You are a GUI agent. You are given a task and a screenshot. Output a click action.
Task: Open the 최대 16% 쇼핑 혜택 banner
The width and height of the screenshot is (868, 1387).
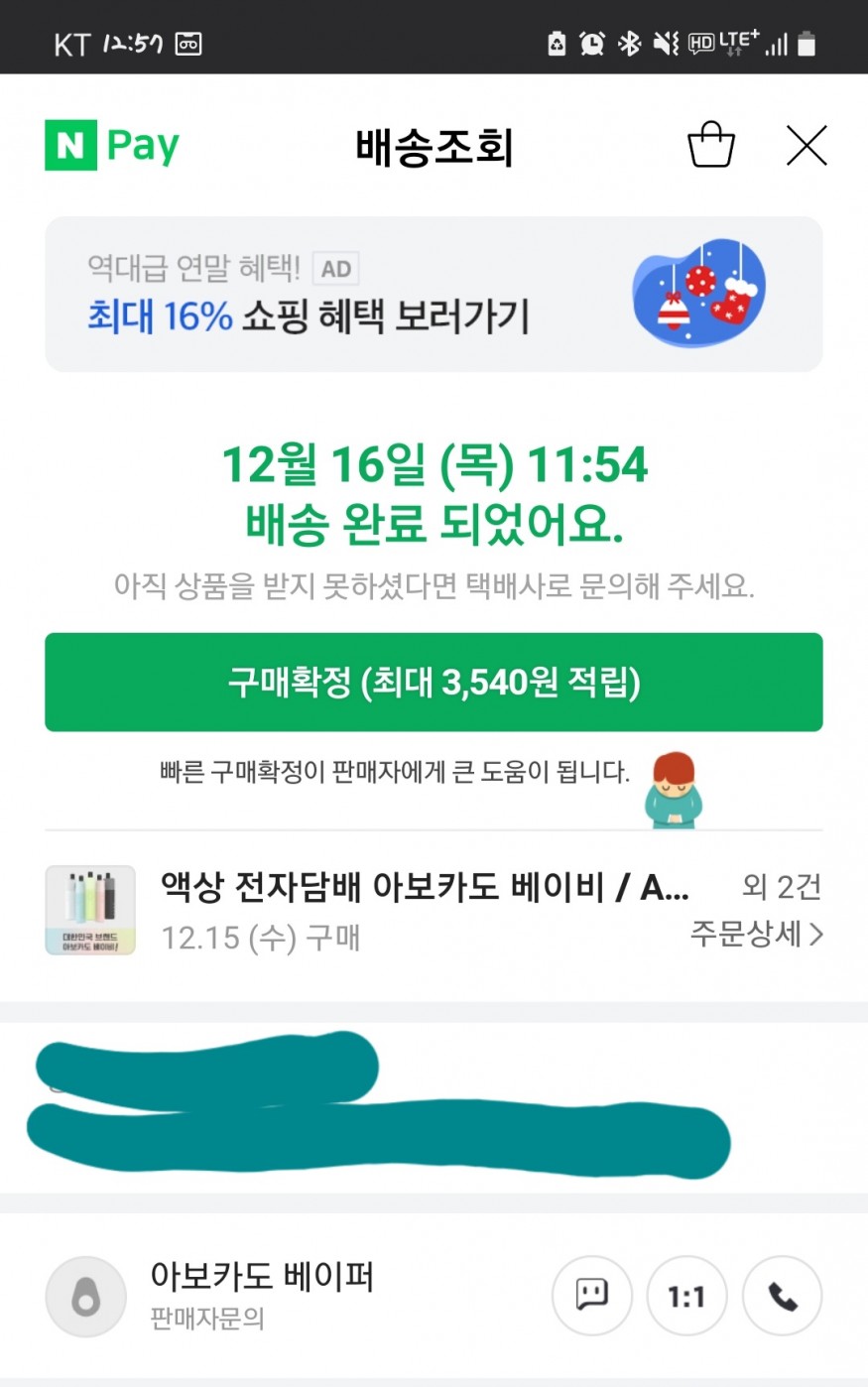point(434,295)
